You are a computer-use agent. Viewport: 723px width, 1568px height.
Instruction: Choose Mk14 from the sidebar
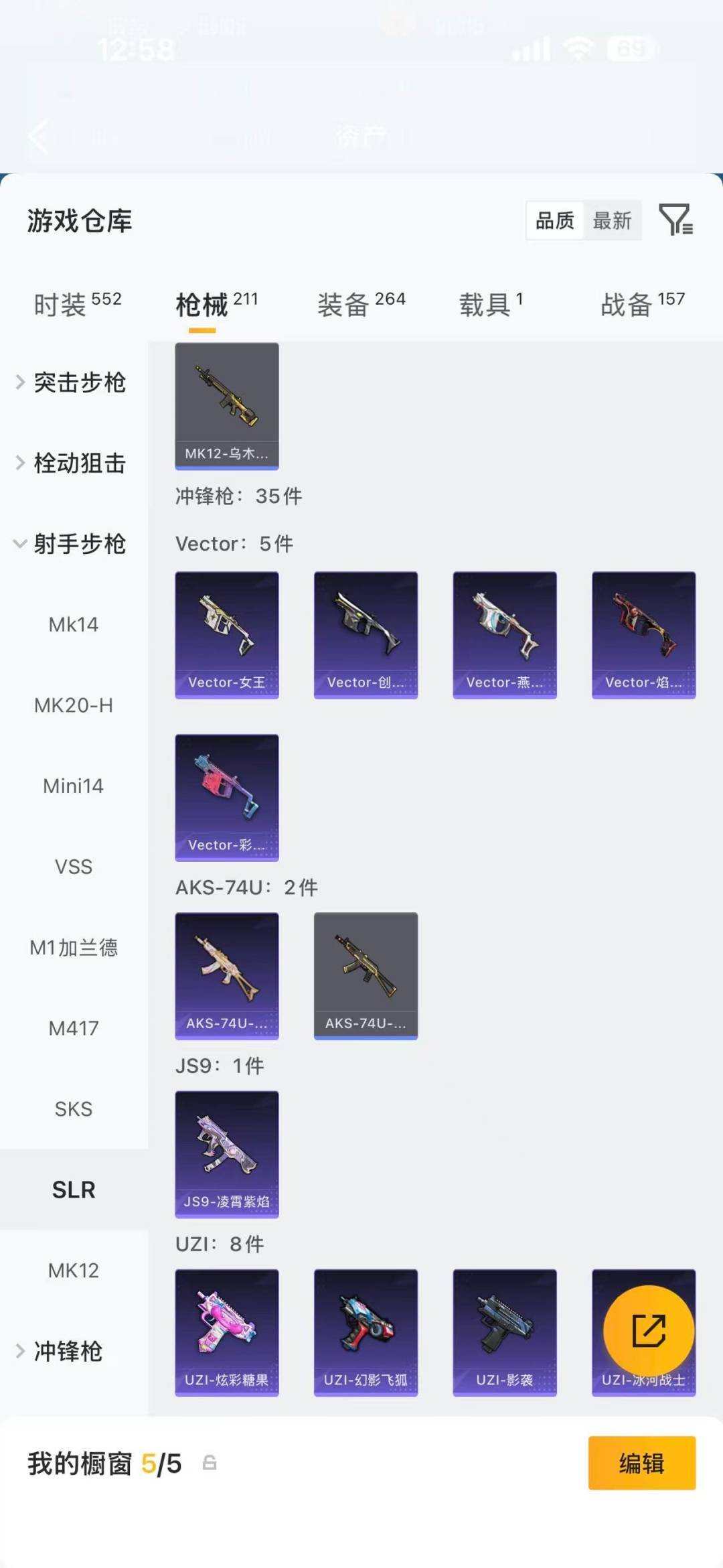(74, 625)
